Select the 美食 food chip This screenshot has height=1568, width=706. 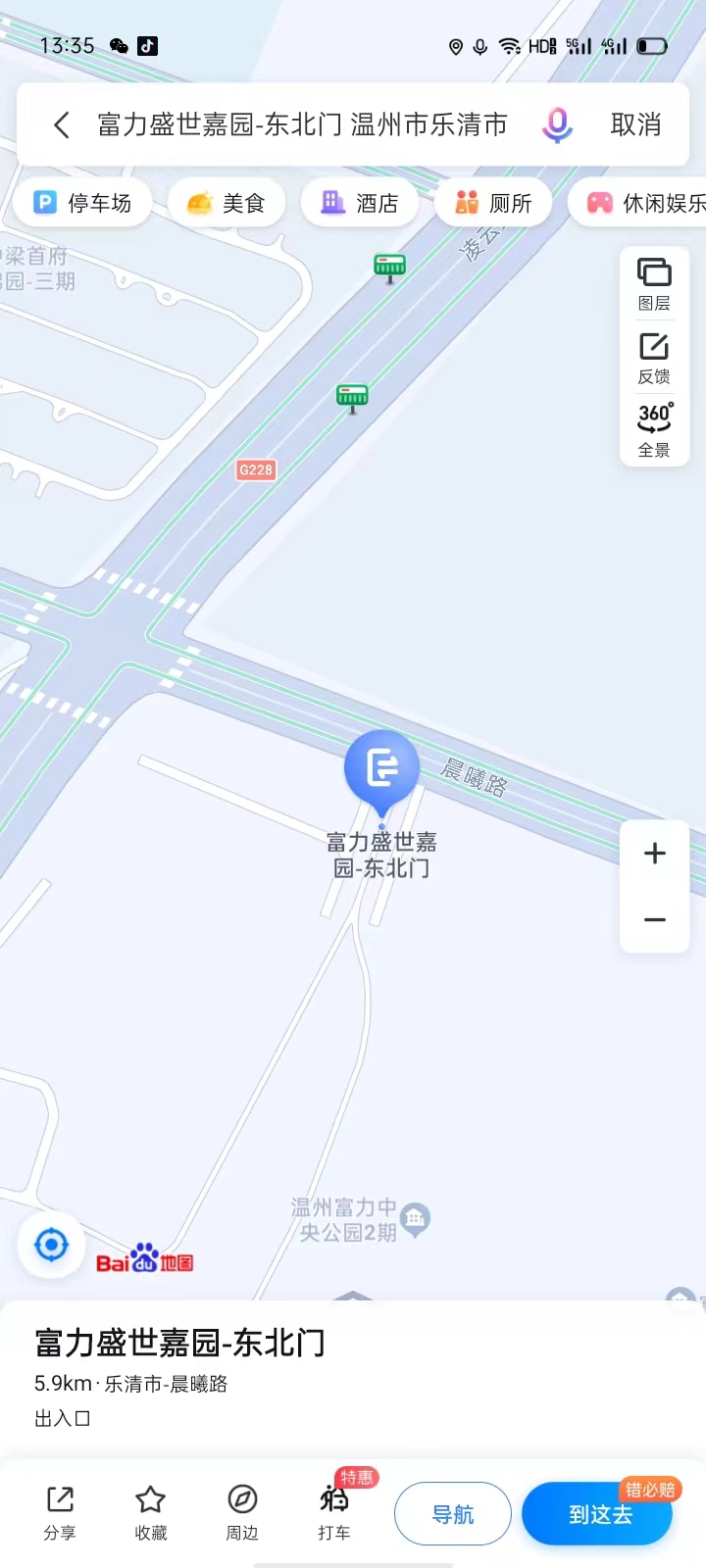(x=227, y=203)
